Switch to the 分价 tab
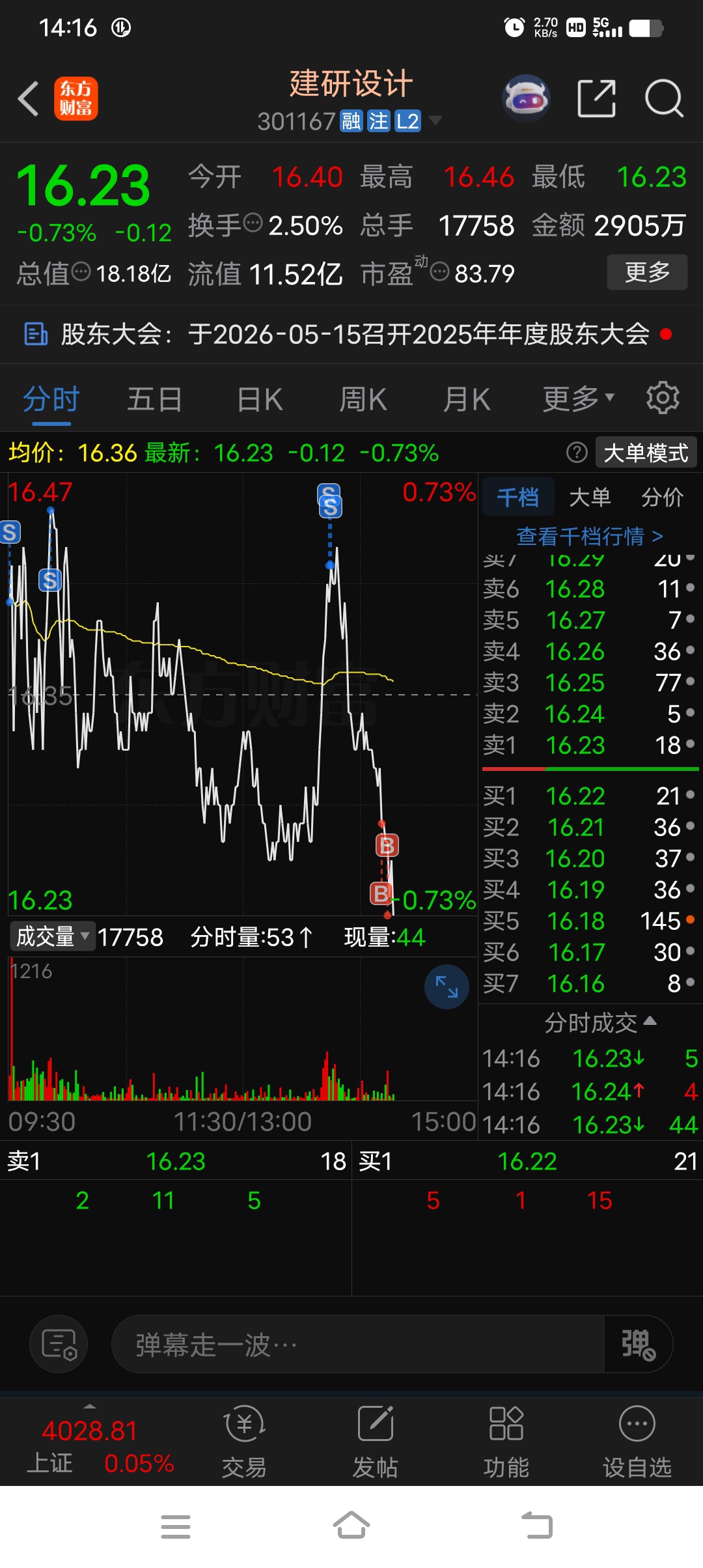703x1568 pixels. (662, 497)
